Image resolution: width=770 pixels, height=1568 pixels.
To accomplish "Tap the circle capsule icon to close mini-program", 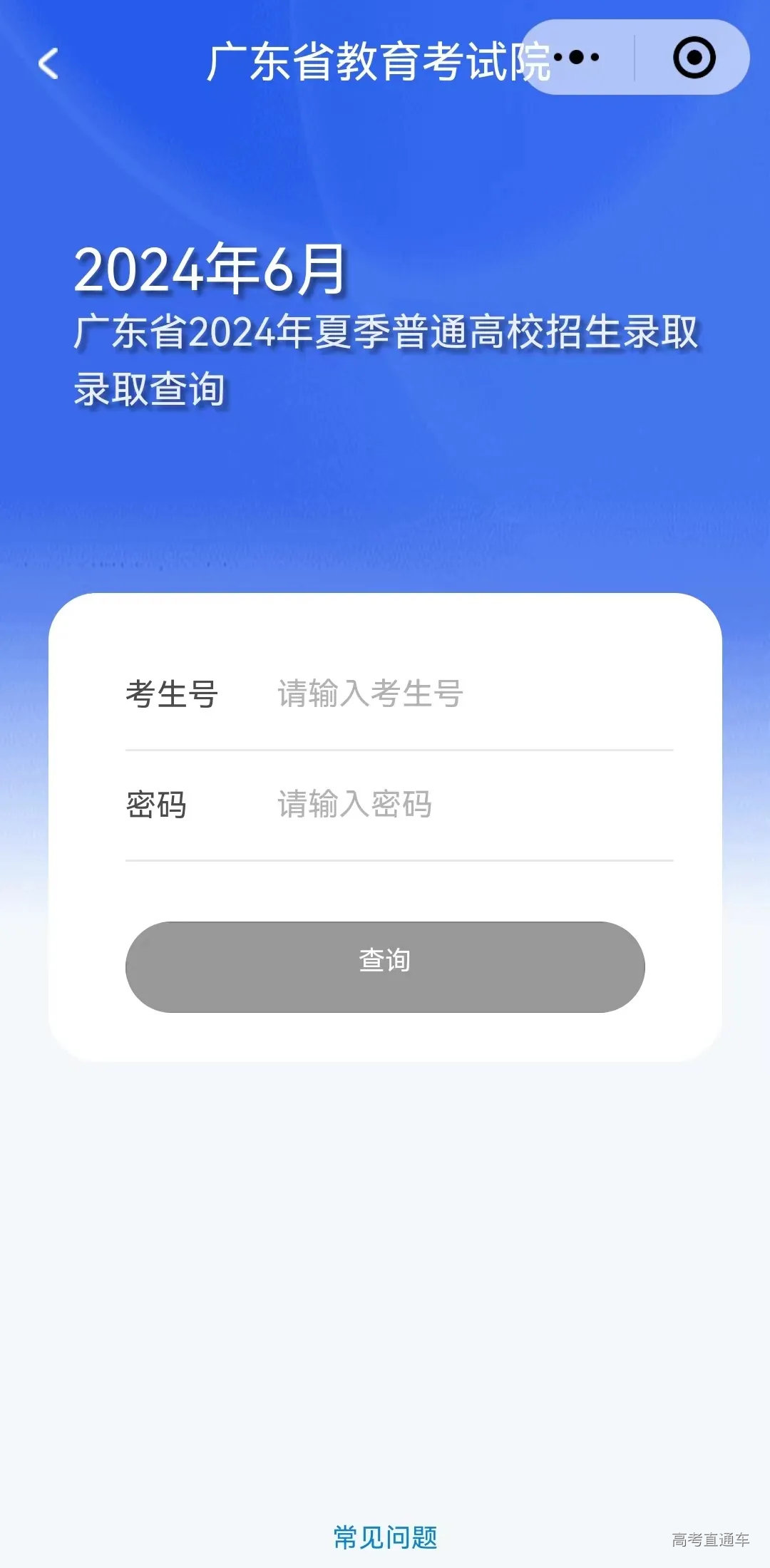I will (x=694, y=57).
